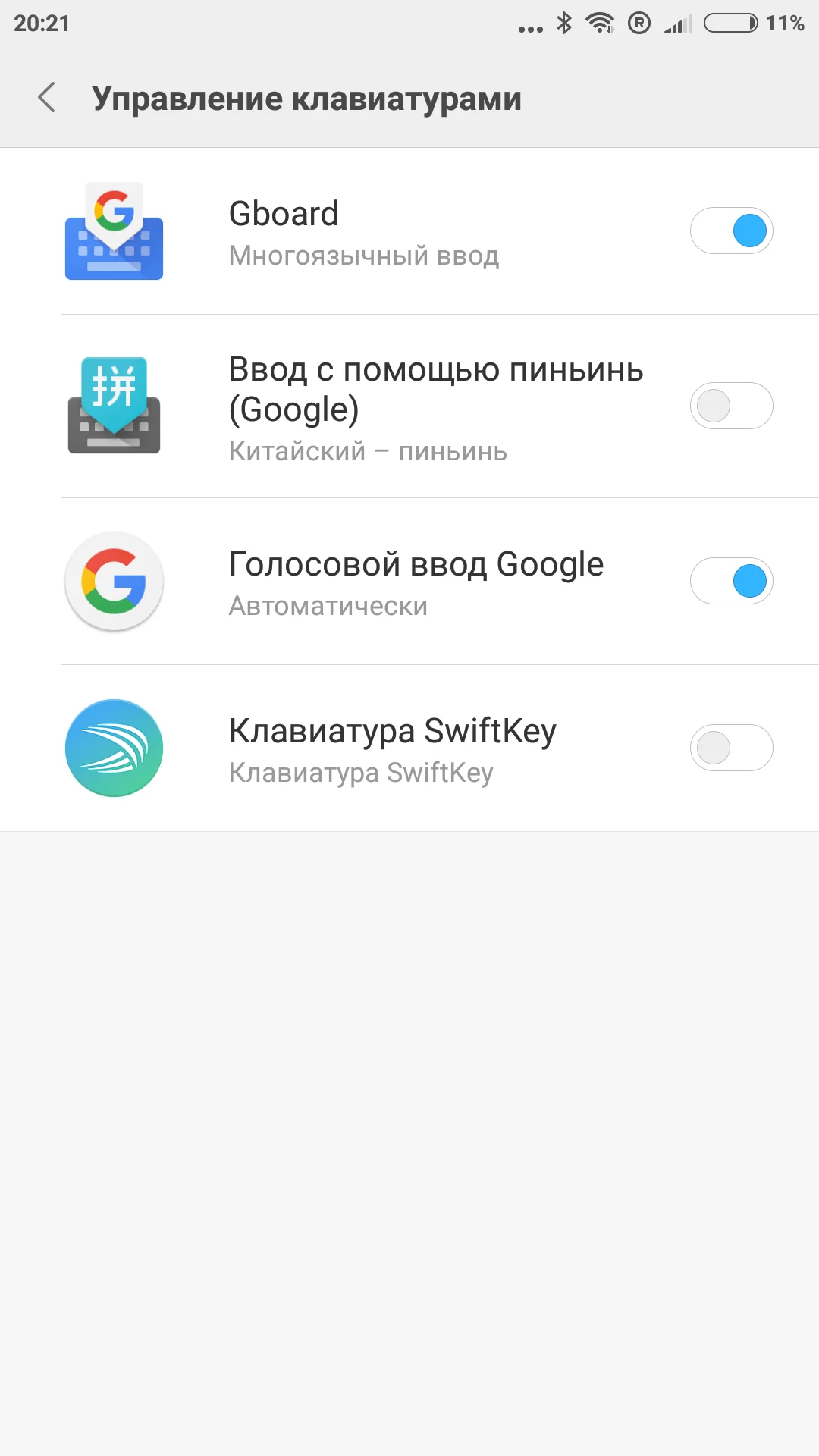Enable the SwiftKey keyboard toggle
819x1456 pixels.
click(x=731, y=748)
